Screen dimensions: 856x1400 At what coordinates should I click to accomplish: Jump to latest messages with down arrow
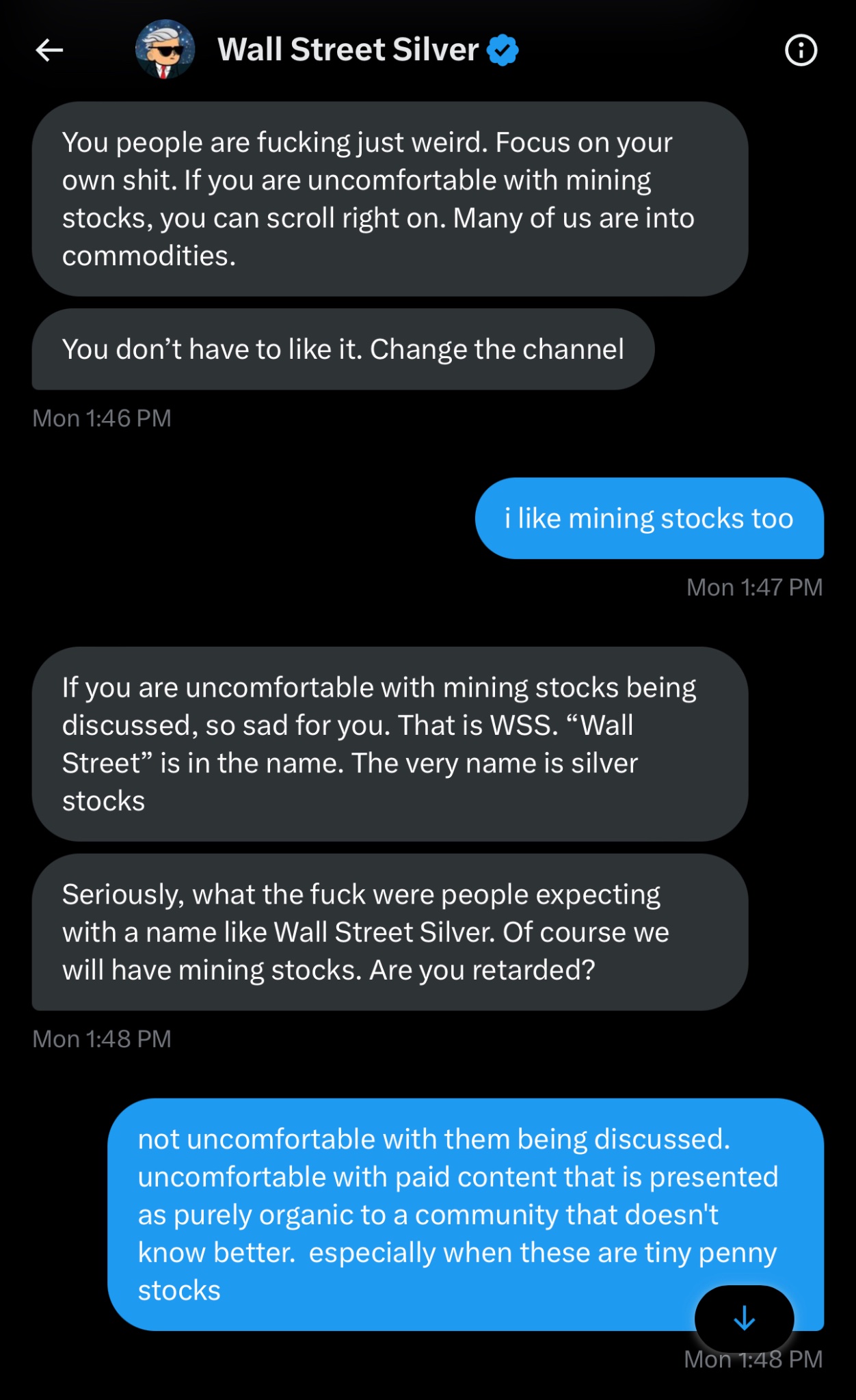[x=744, y=1318]
